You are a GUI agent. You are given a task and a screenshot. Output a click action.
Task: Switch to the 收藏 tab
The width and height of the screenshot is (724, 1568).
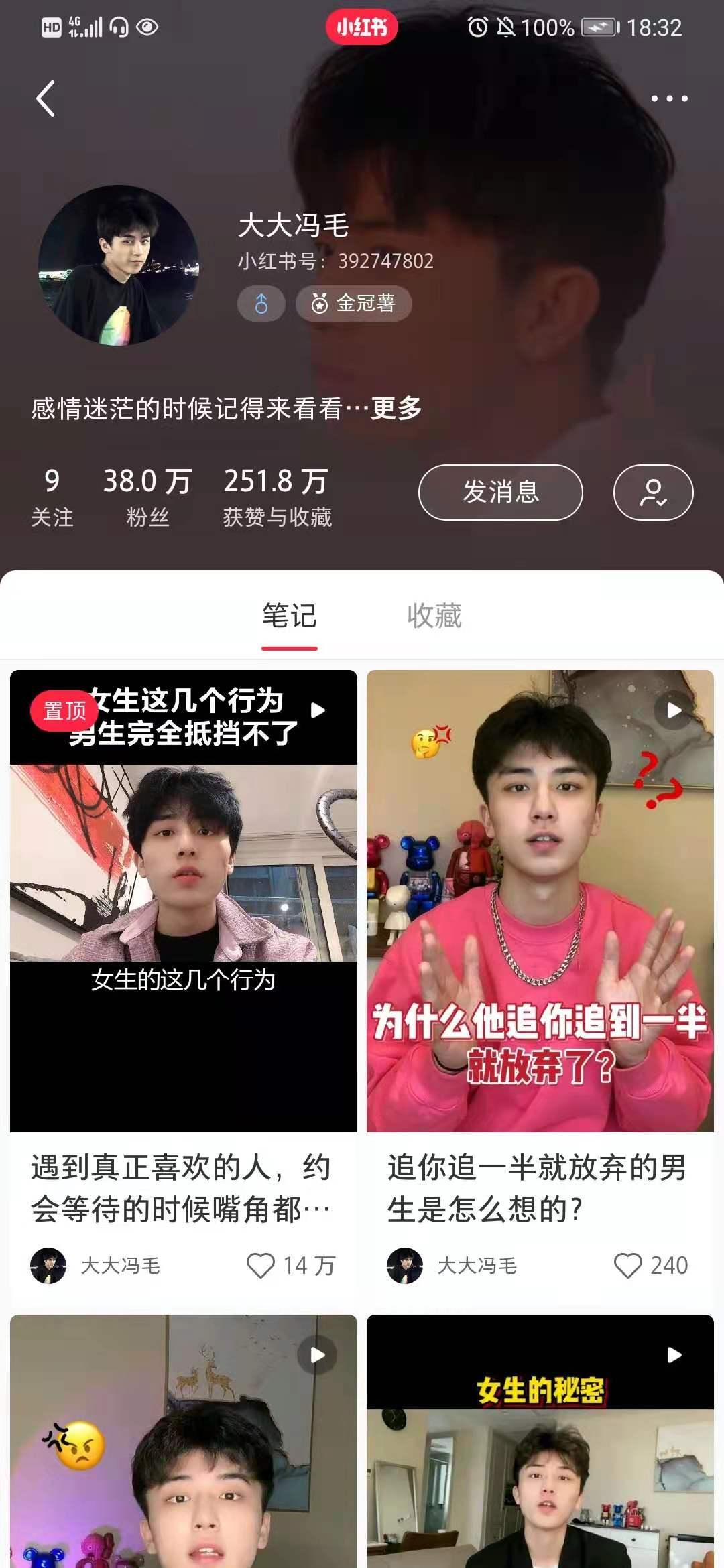(434, 616)
